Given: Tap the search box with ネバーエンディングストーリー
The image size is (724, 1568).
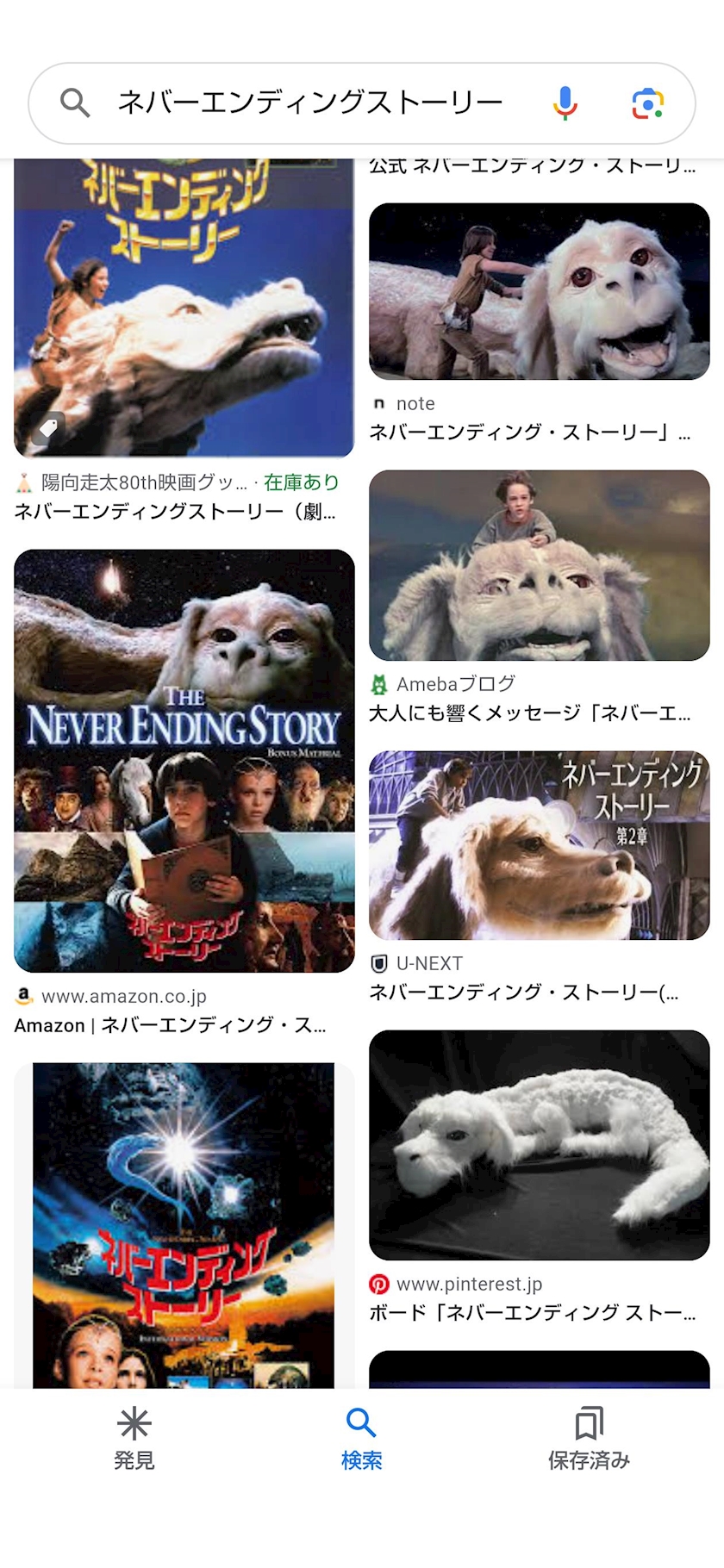Looking at the screenshot, I should click(x=310, y=103).
